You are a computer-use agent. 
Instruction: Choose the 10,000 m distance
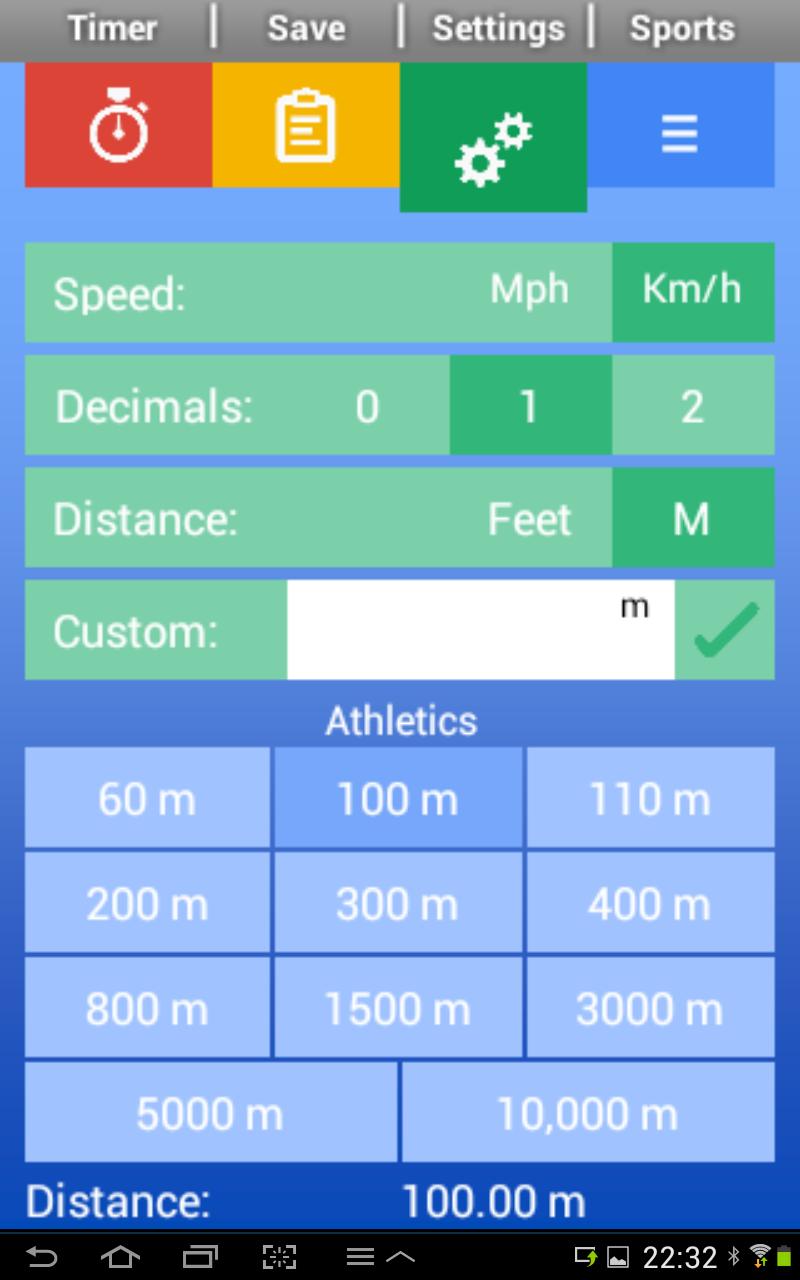[588, 1112]
